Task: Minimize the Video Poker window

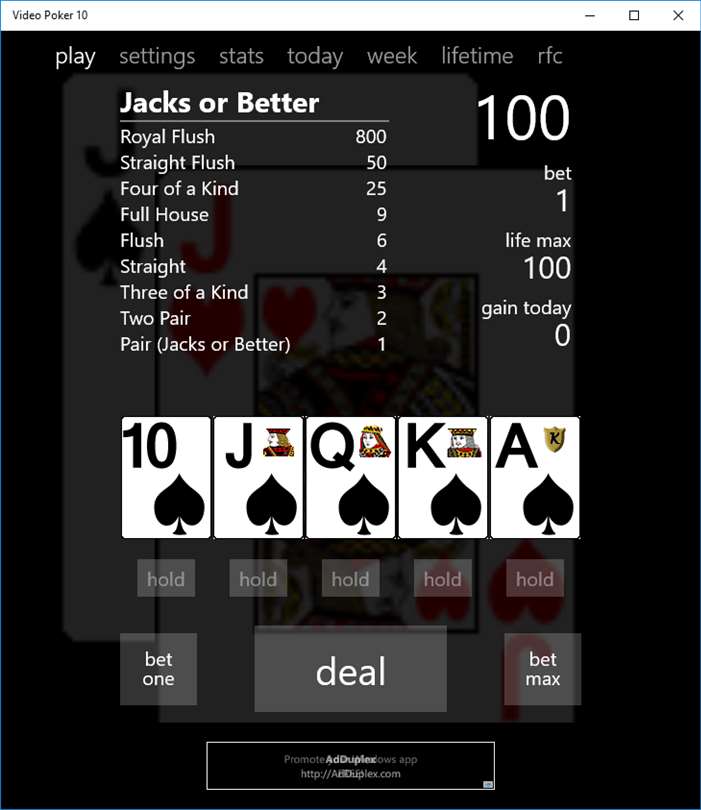Action: [588, 15]
